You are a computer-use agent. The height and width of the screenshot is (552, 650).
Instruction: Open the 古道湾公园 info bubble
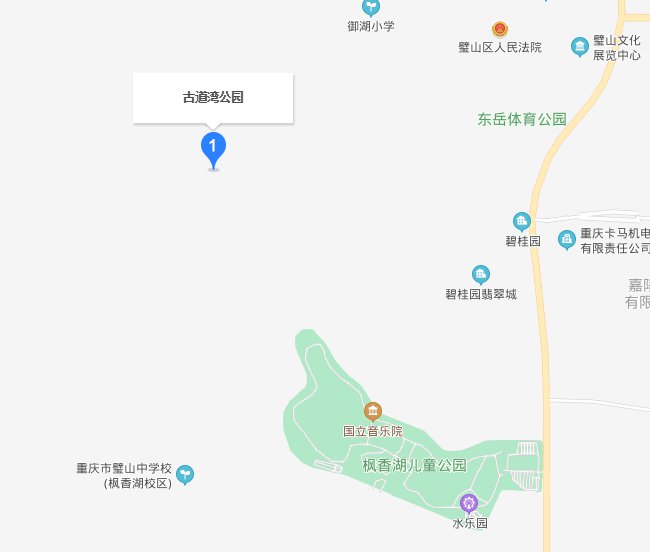tap(213, 98)
